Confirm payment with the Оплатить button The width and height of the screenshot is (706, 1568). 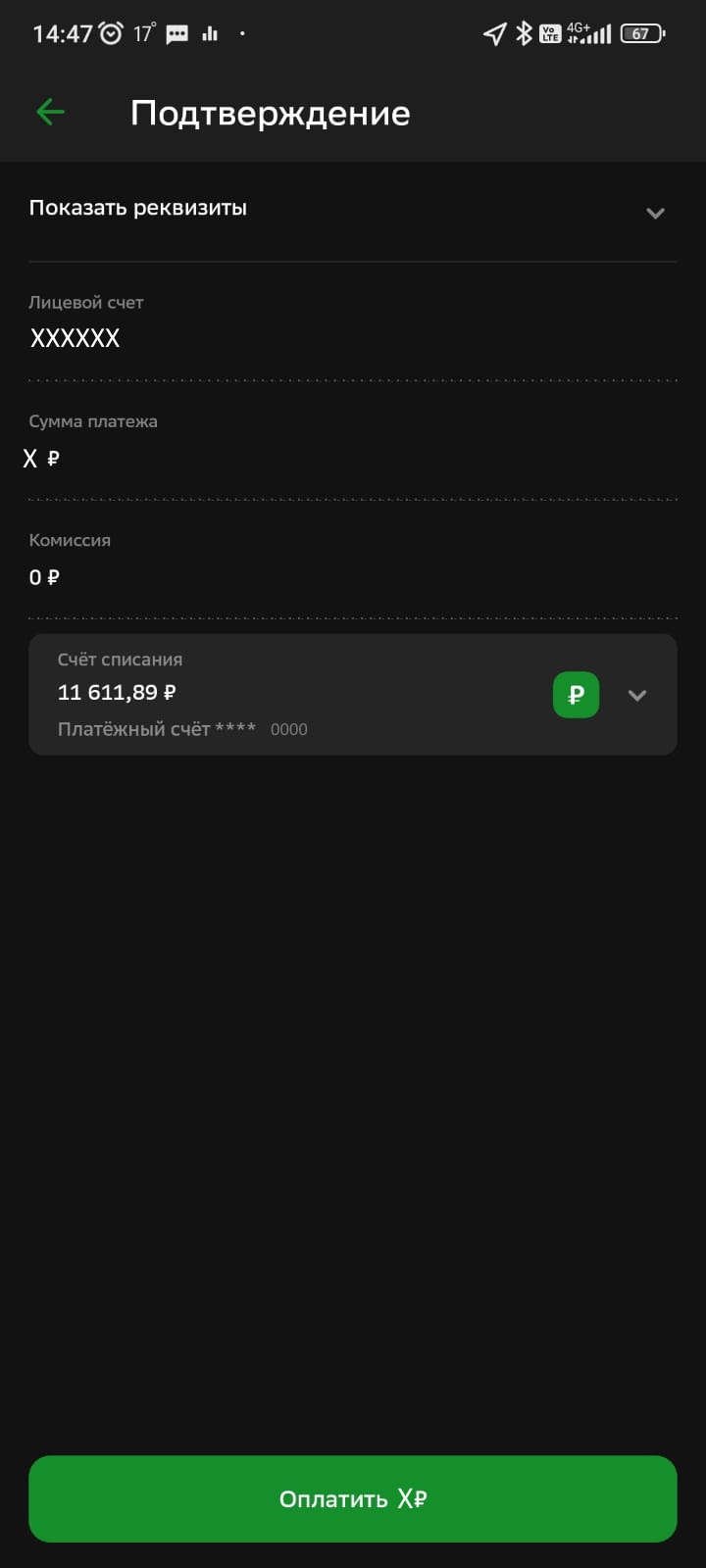353,1498
